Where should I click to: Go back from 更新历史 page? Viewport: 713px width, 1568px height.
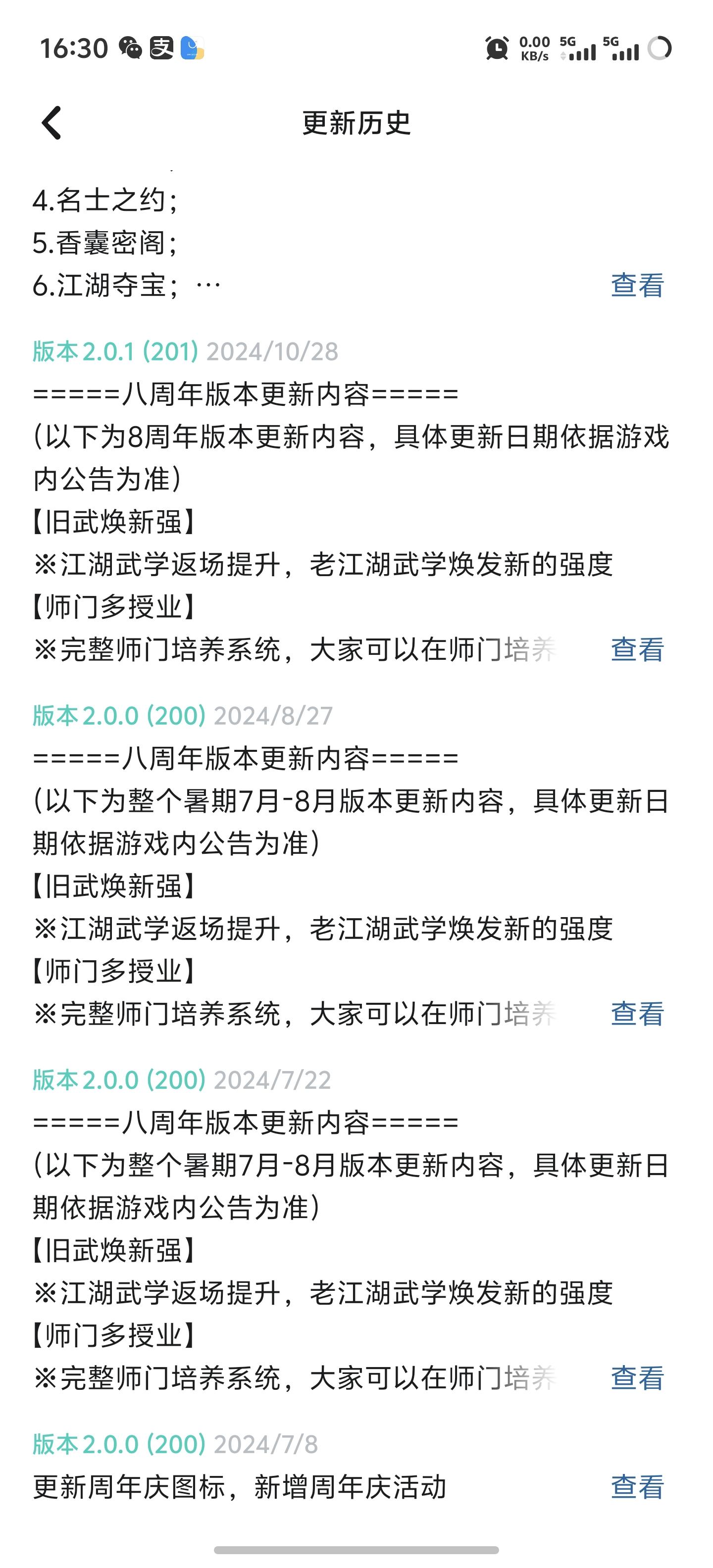point(52,123)
